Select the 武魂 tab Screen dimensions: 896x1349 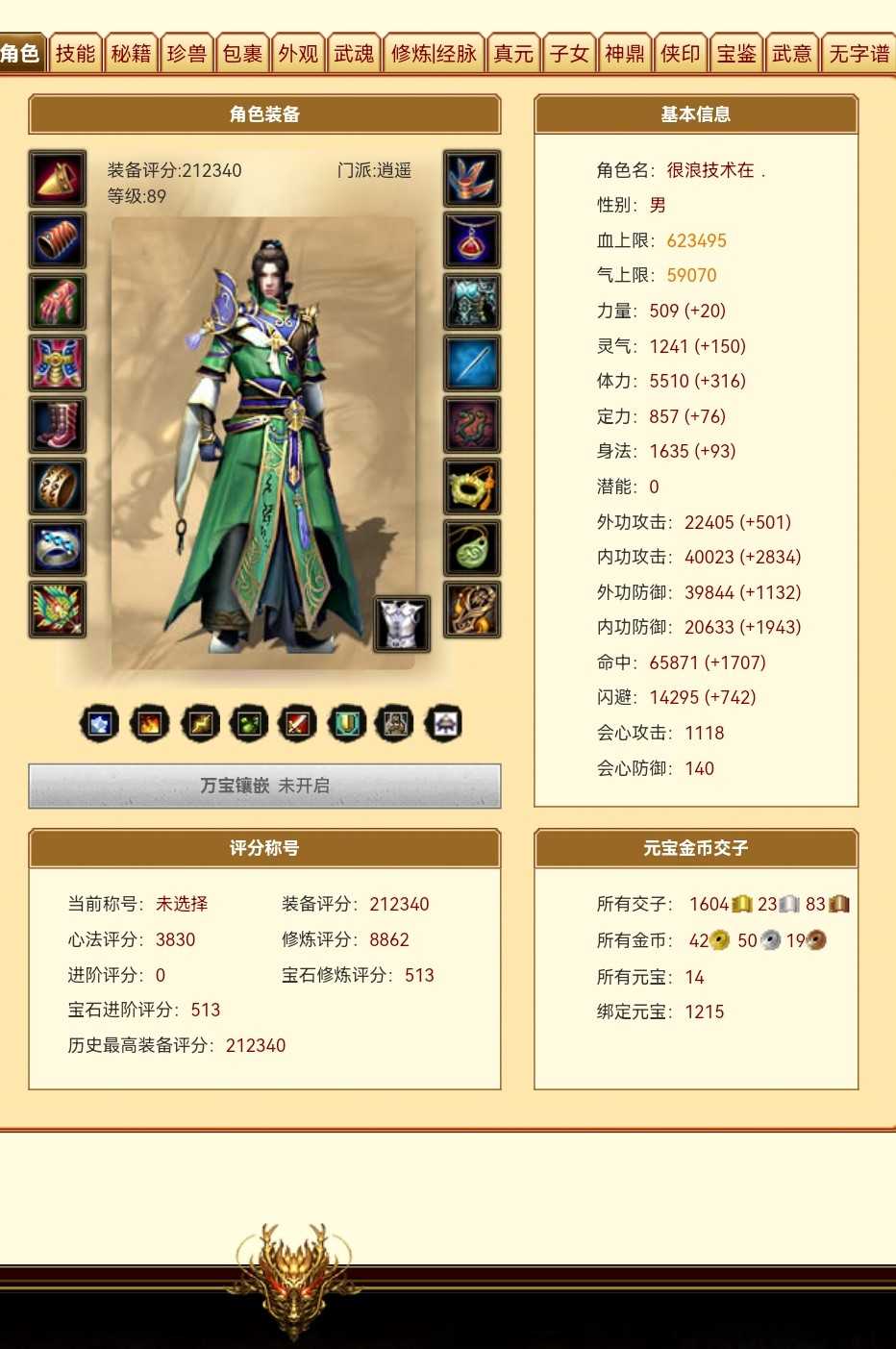click(x=354, y=54)
